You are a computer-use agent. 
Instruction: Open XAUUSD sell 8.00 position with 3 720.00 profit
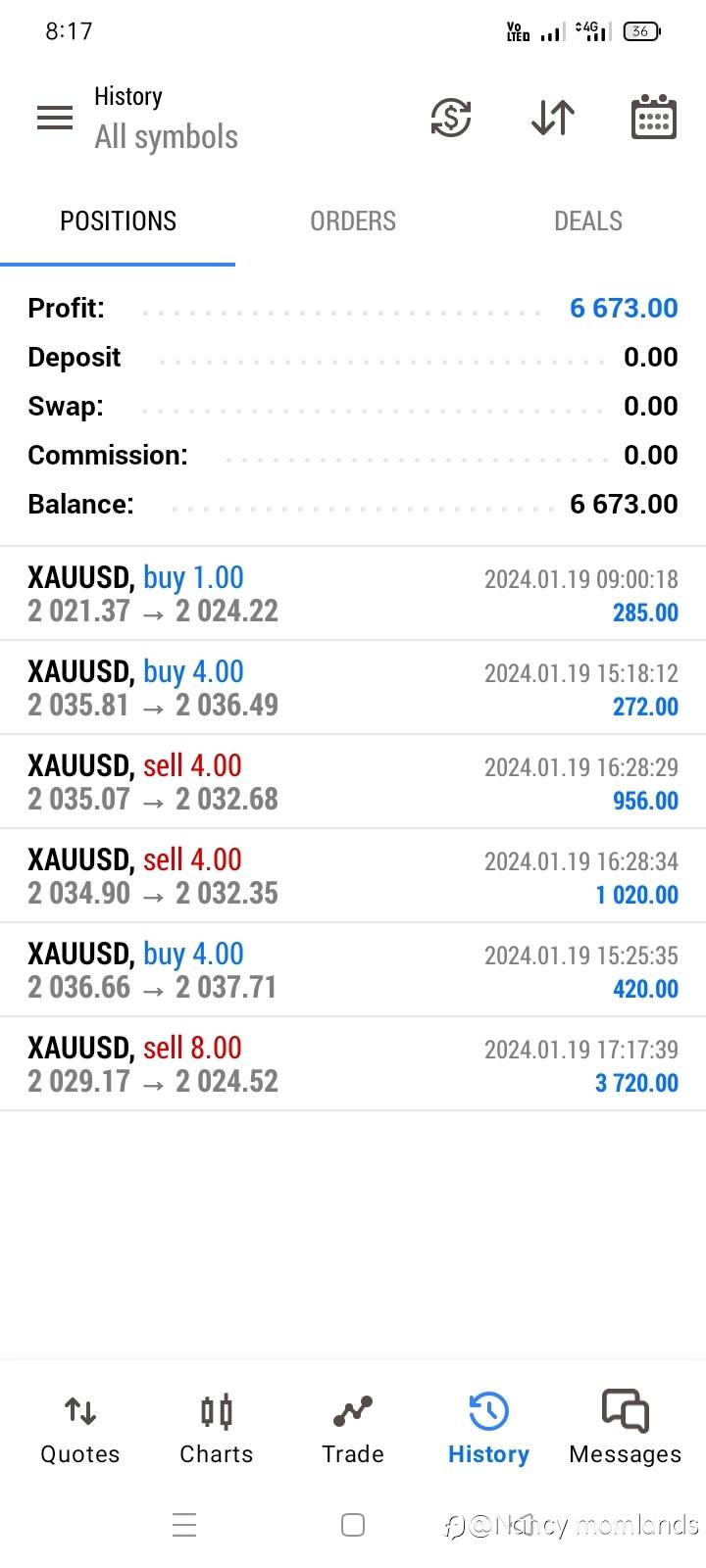pos(353,1064)
